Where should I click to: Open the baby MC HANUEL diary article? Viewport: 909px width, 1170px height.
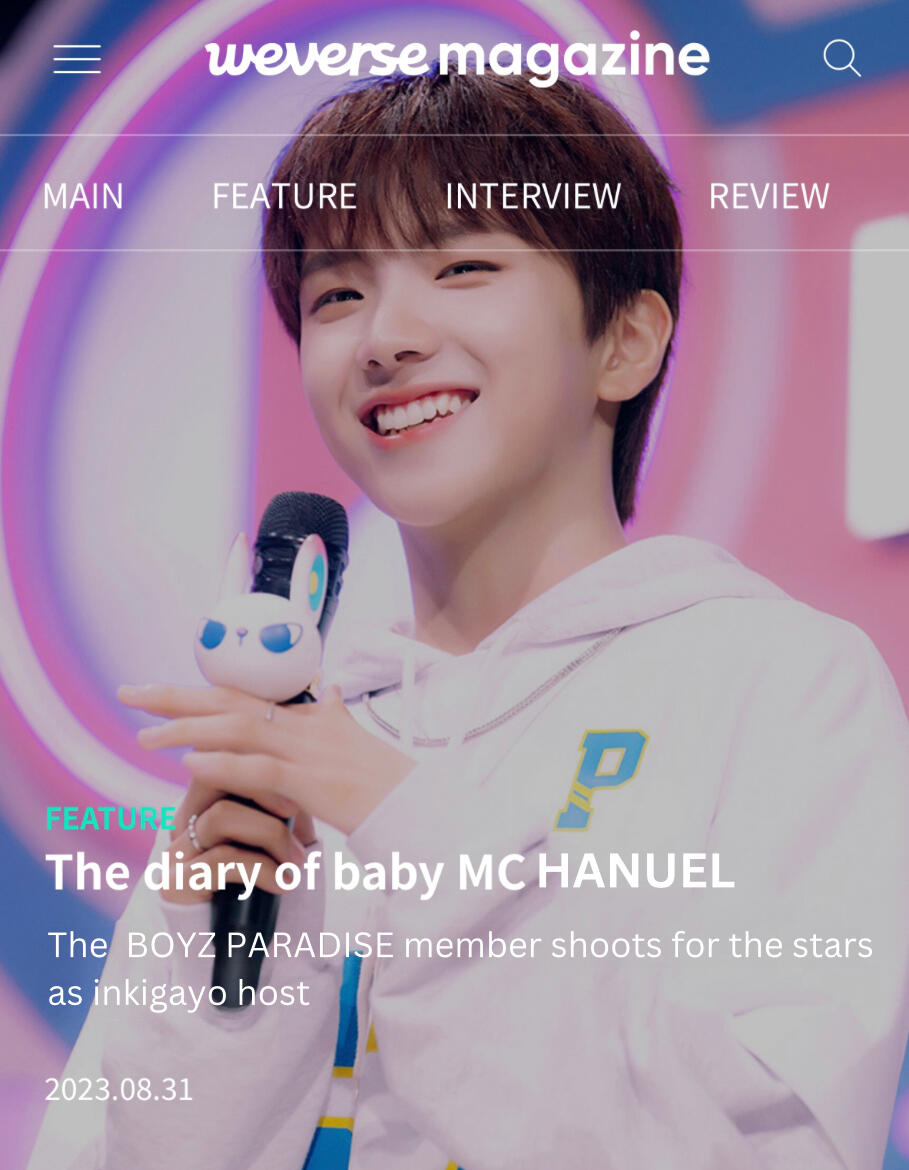(x=390, y=872)
